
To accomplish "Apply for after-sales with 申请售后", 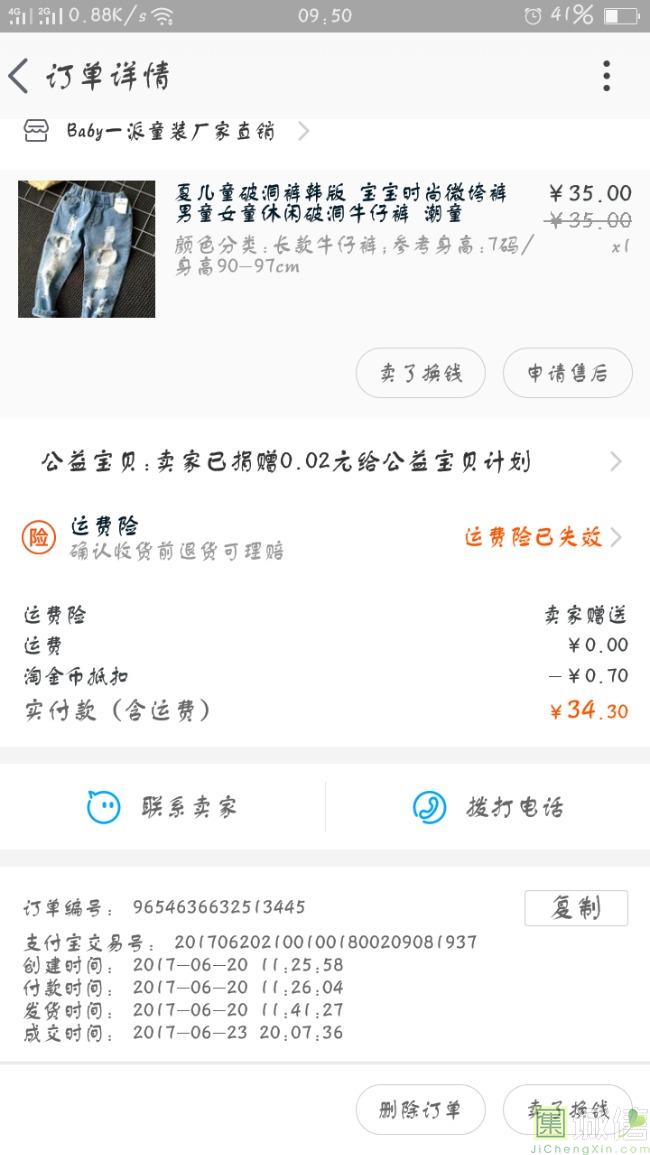I will point(567,374).
